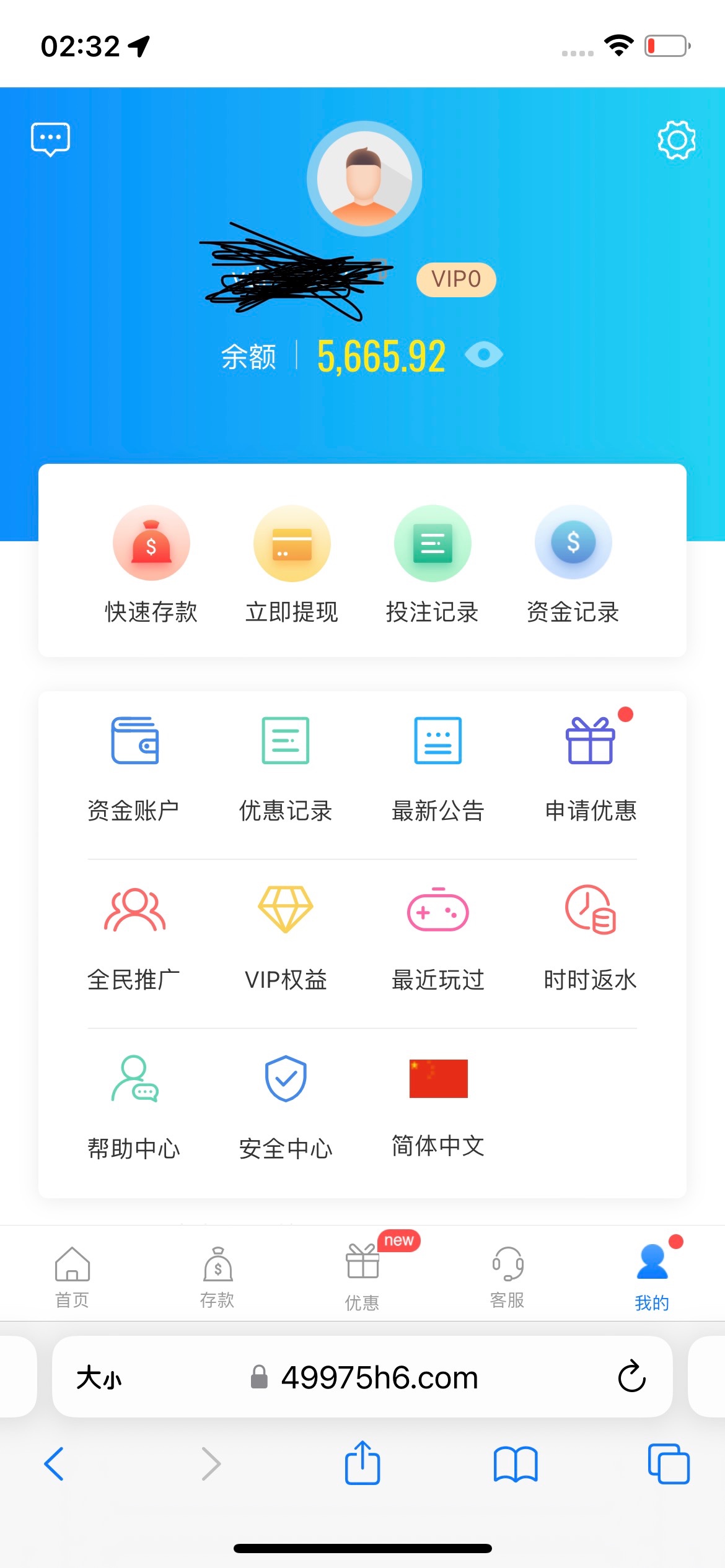
Task: Reload the page in Safari
Action: (631, 1377)
